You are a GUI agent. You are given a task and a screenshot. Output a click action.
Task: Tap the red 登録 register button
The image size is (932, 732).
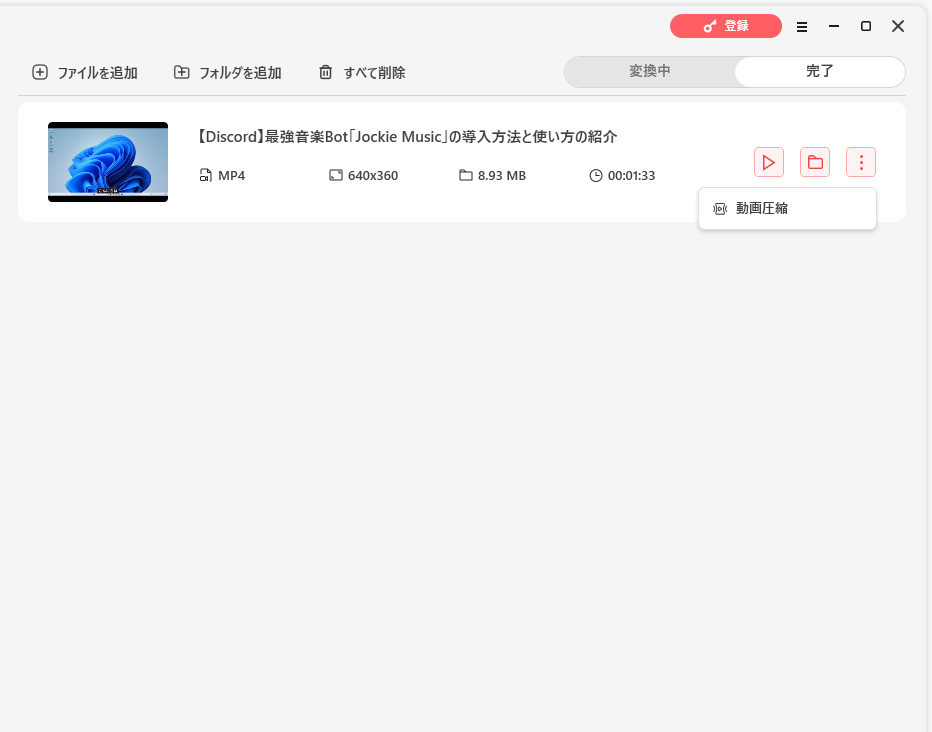726,26
